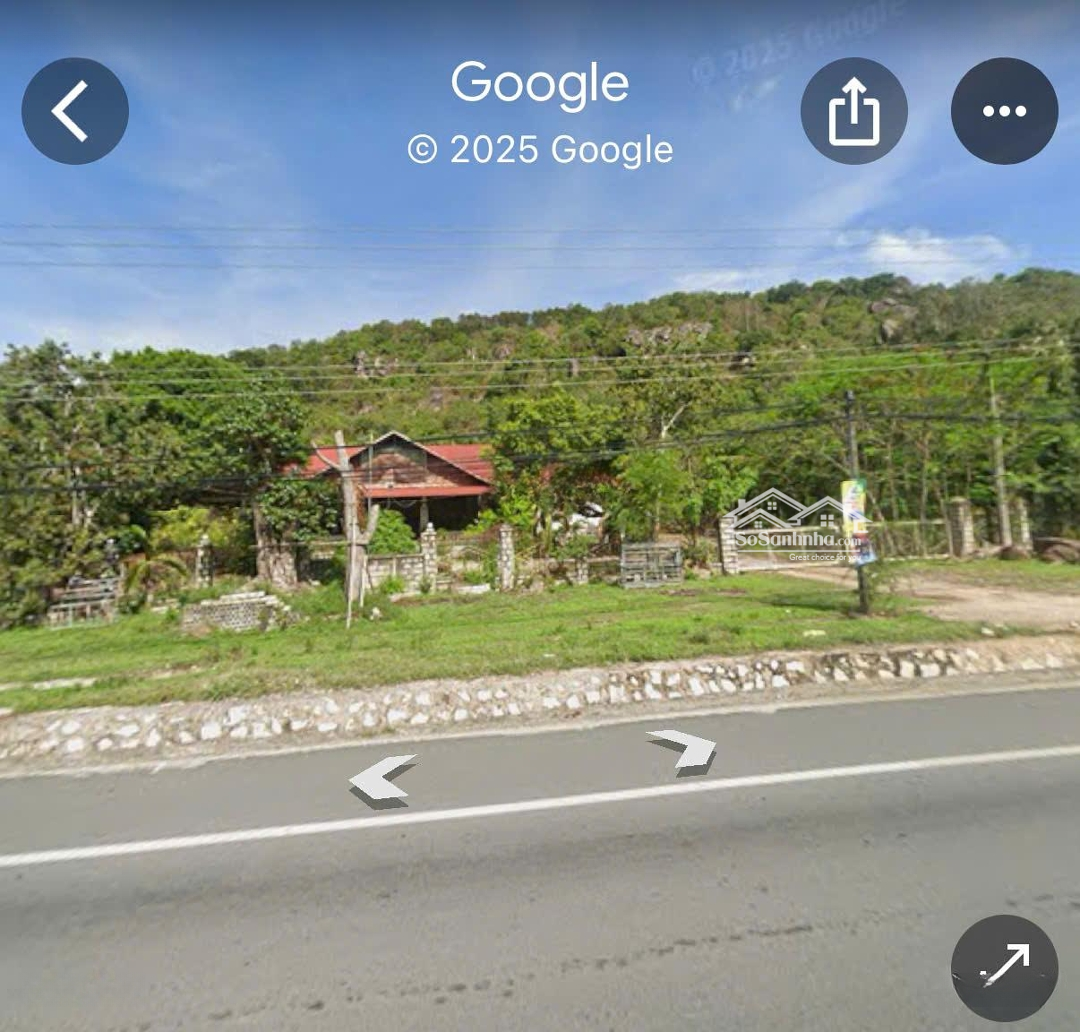
Task: Move left along the road
Action: [x=381, y=778]
